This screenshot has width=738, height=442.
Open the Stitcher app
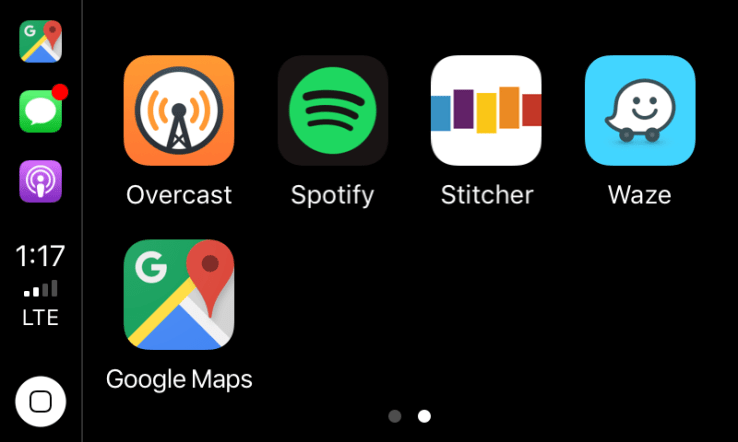486,110
